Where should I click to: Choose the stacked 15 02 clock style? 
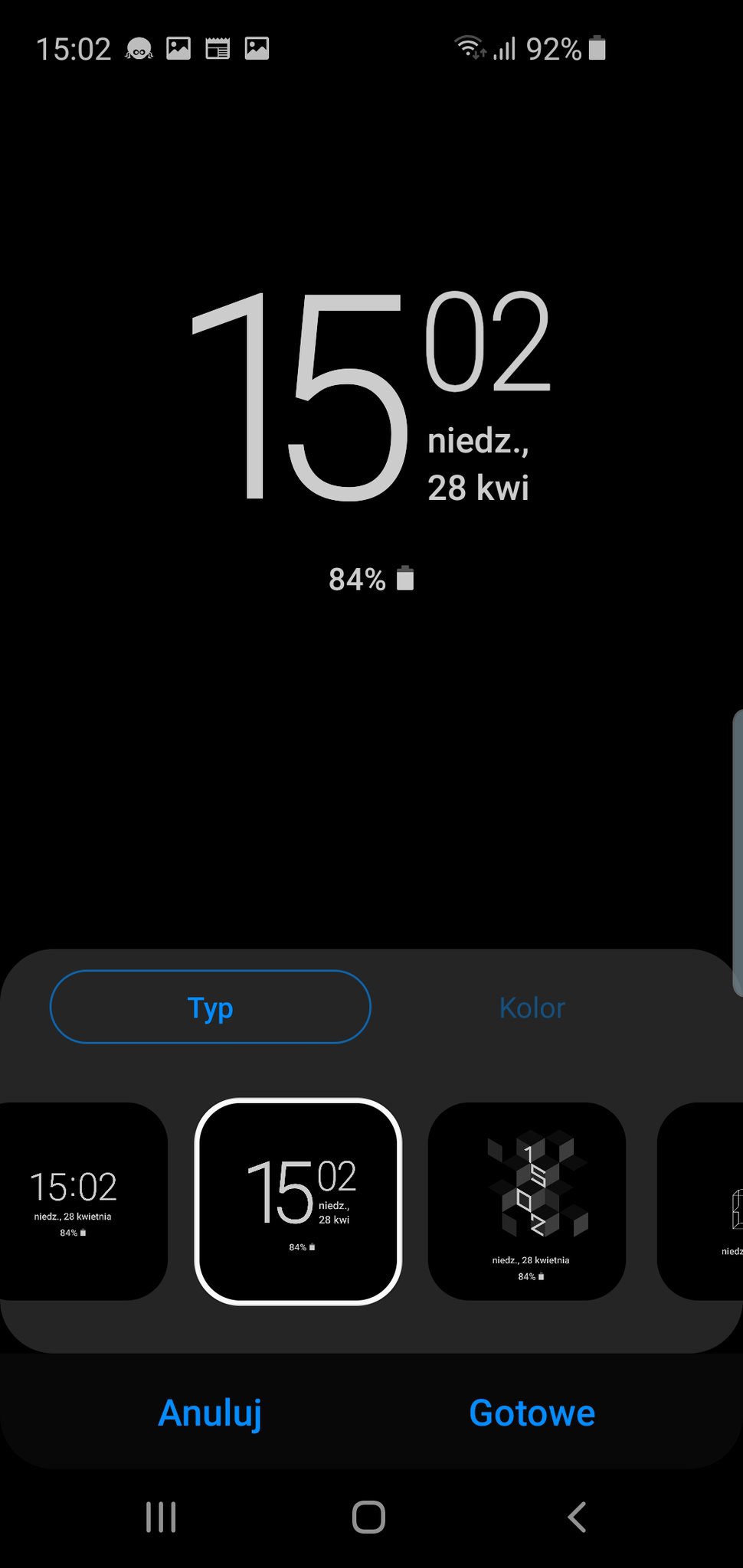[299, 1200]
